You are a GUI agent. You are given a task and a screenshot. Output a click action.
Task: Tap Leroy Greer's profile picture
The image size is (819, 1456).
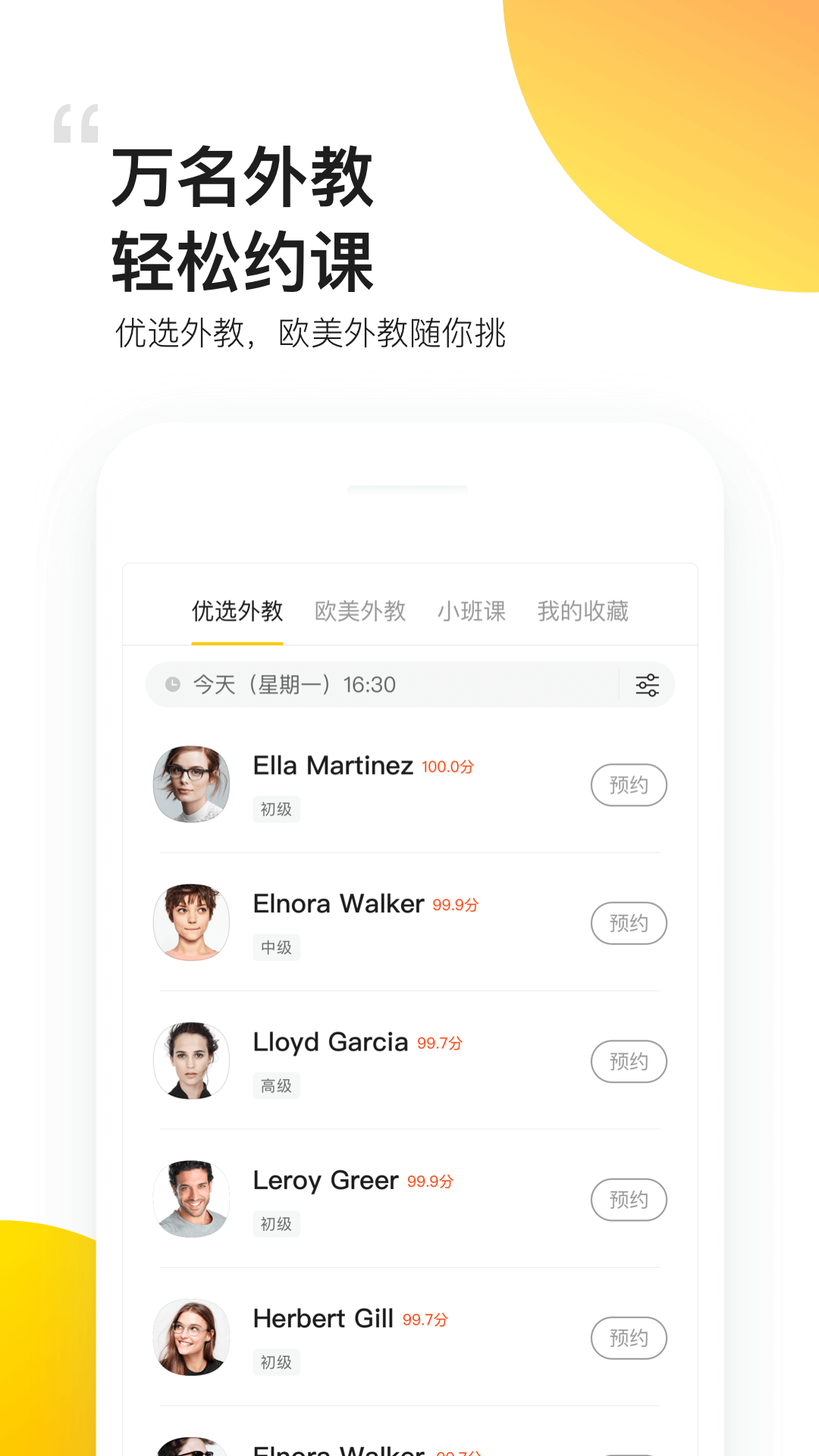192,1199
